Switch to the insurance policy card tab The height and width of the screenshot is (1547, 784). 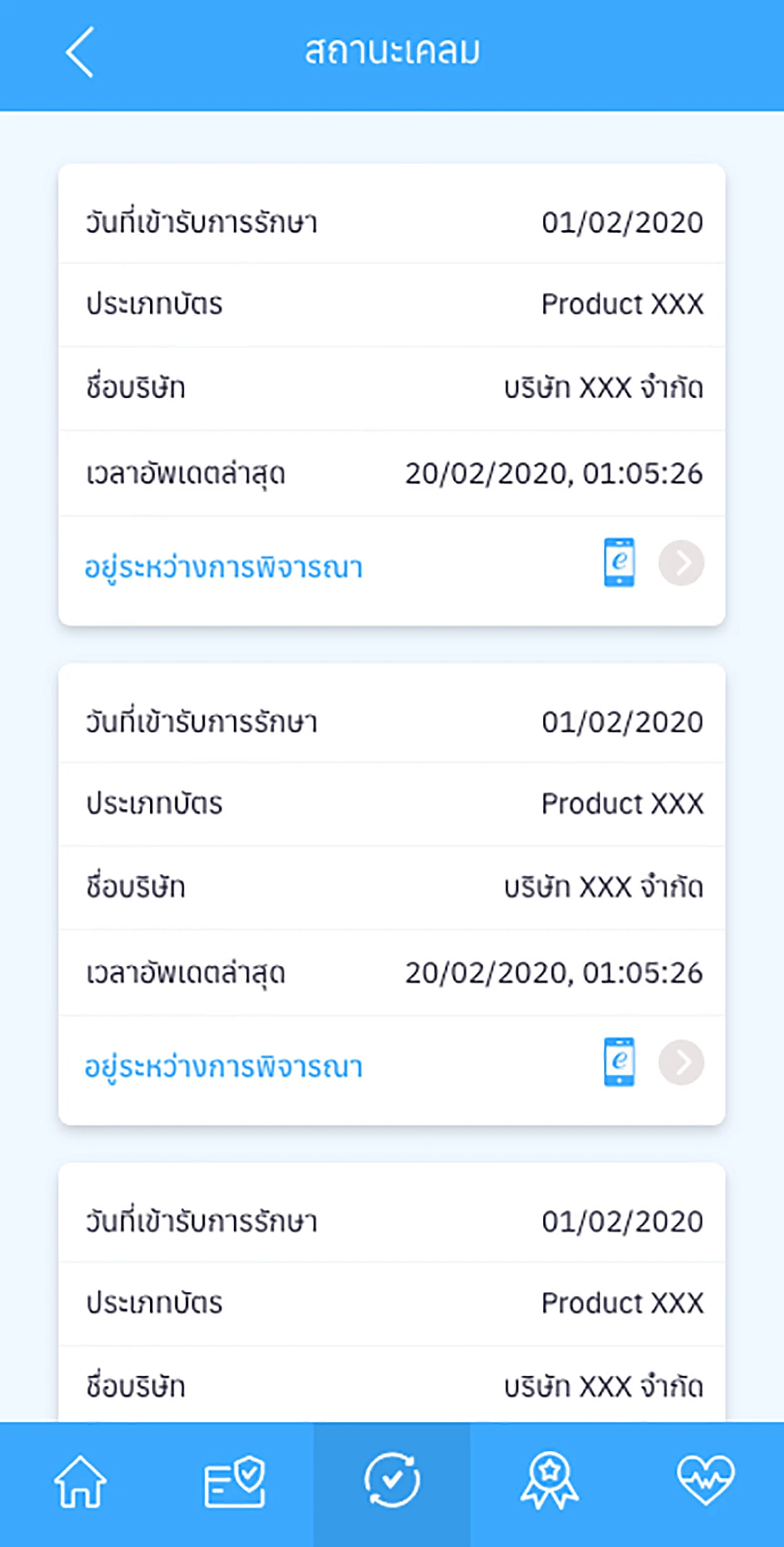235,1481
